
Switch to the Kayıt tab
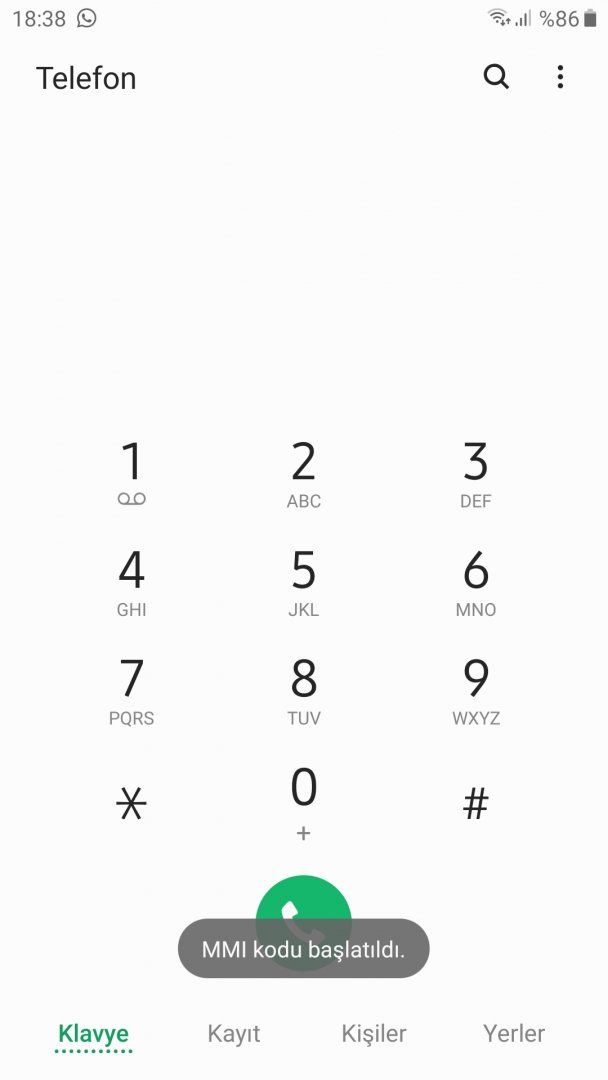(x=234, y=1033)
